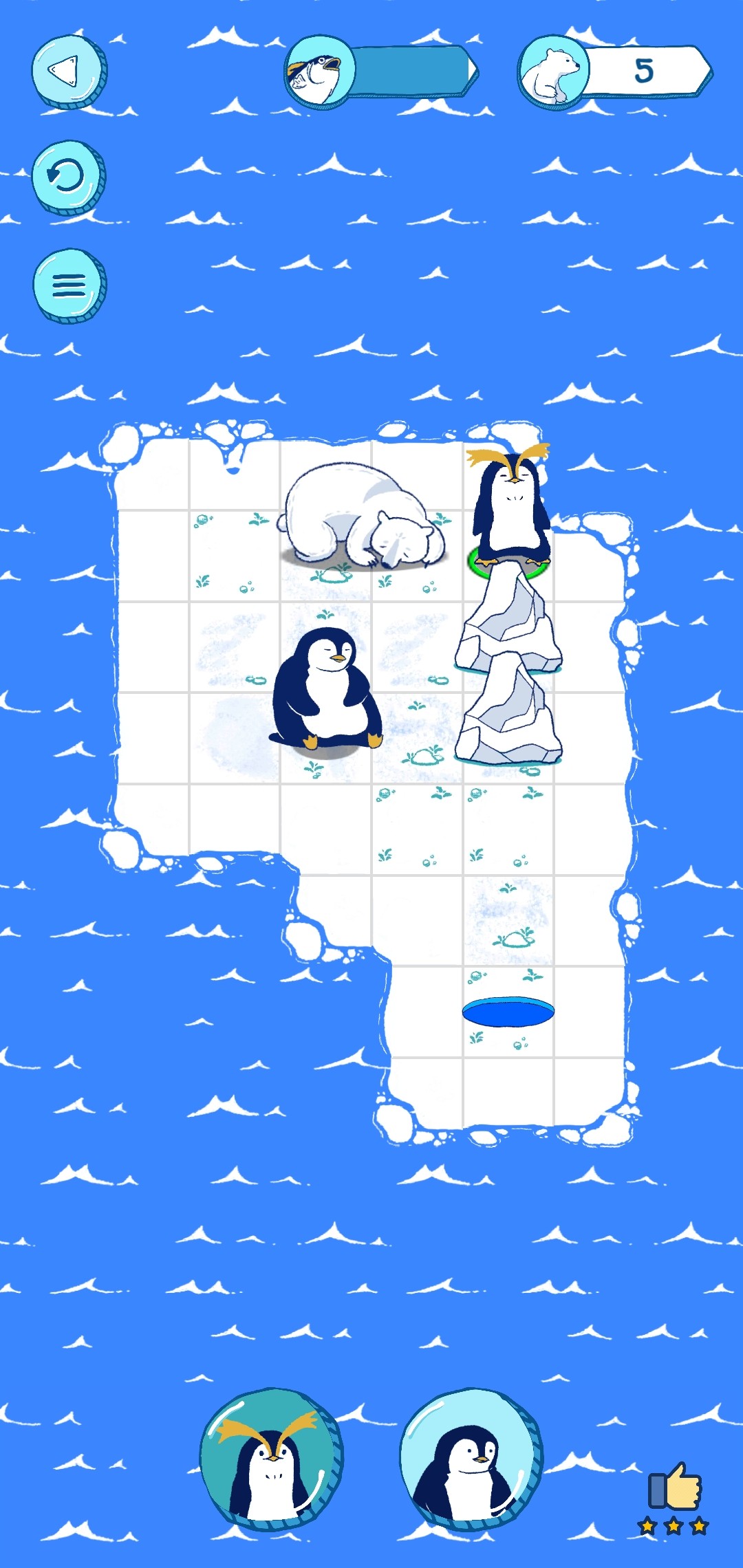Tap the blue fishing hole tile

508,1011
